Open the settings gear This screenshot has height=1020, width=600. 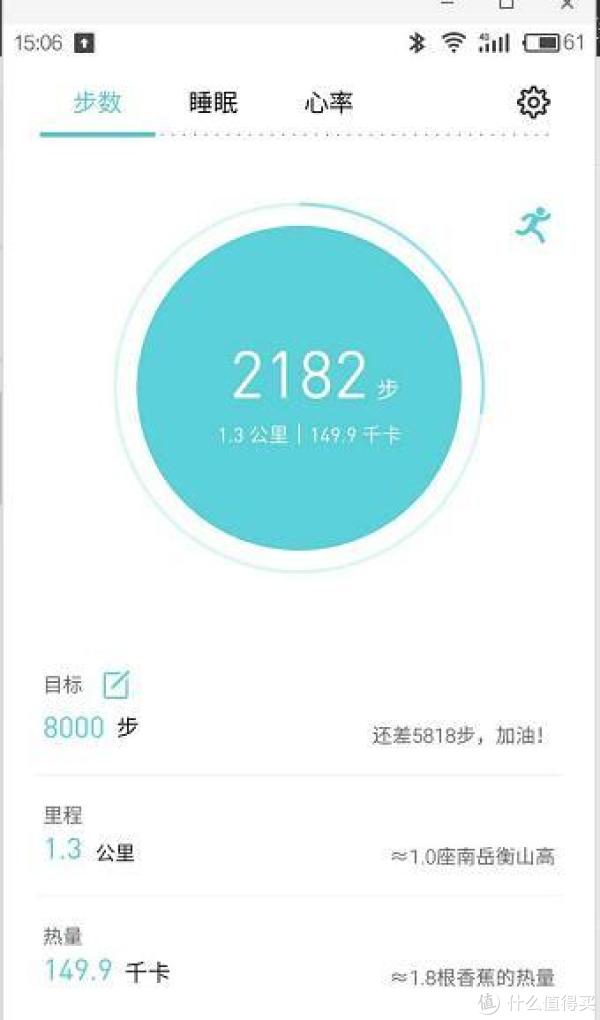tap(533, 102)
